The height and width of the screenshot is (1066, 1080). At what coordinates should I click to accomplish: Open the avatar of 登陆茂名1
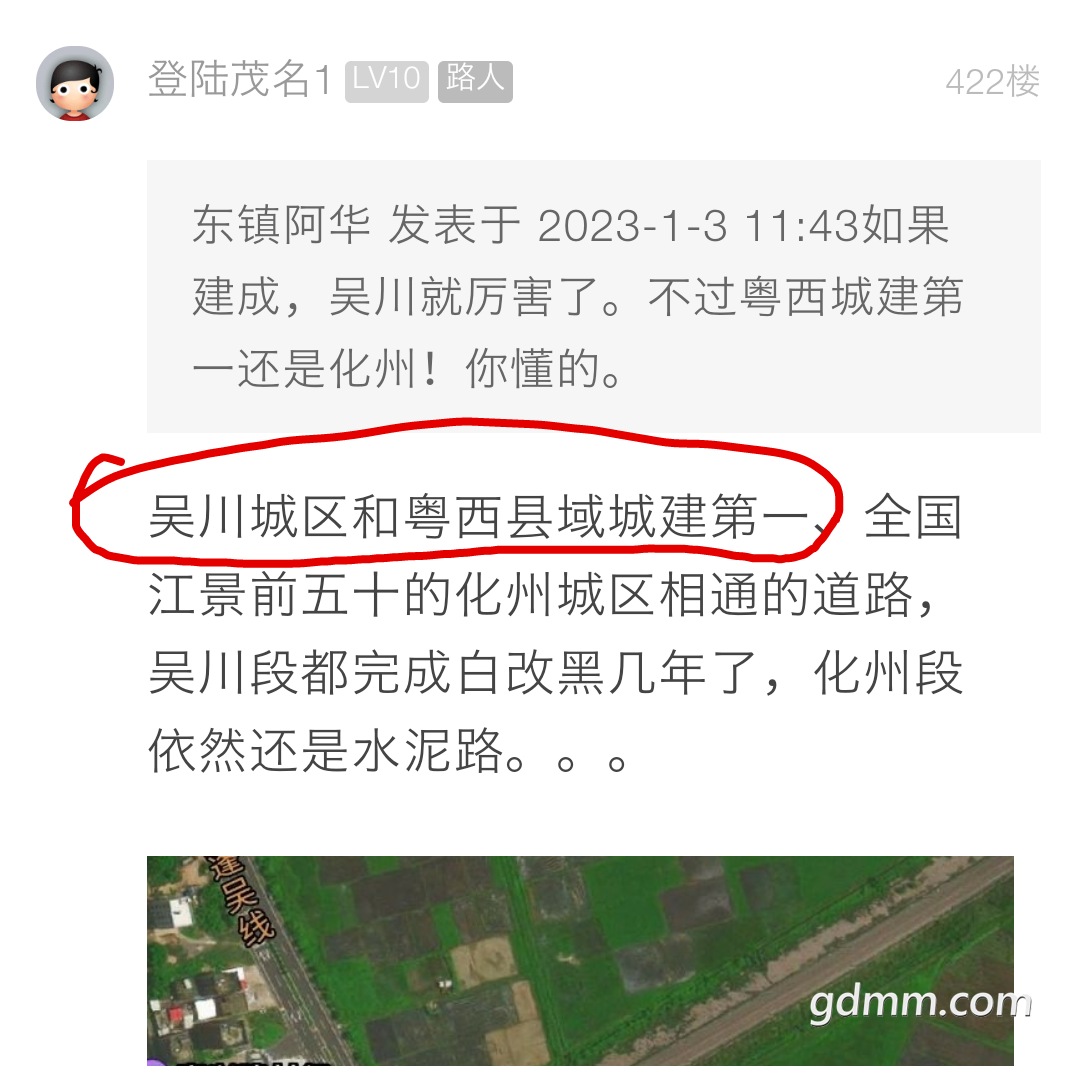point(75,84)
